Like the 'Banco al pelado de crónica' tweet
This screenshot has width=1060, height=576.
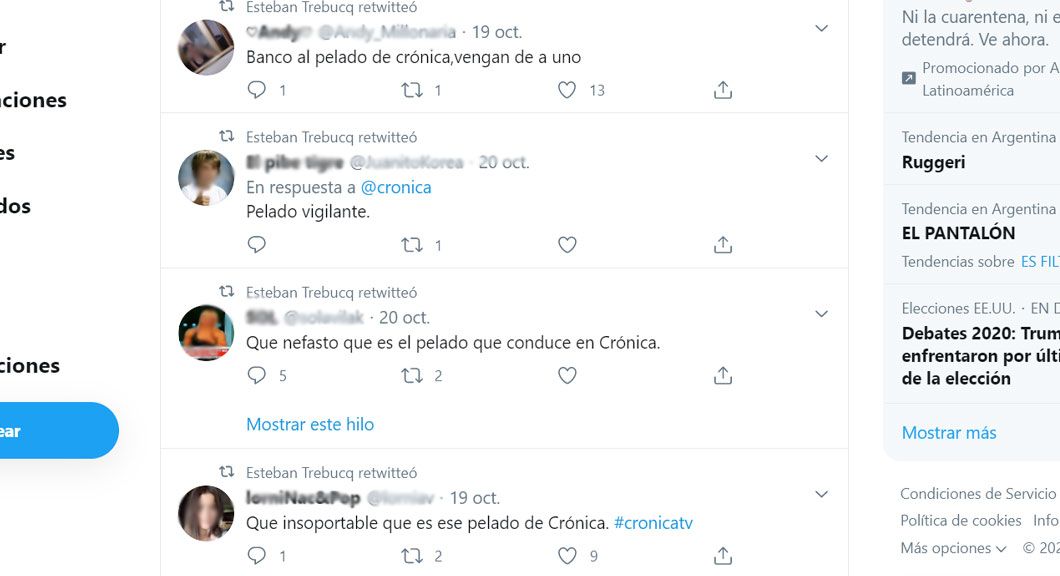pos(567,90)
